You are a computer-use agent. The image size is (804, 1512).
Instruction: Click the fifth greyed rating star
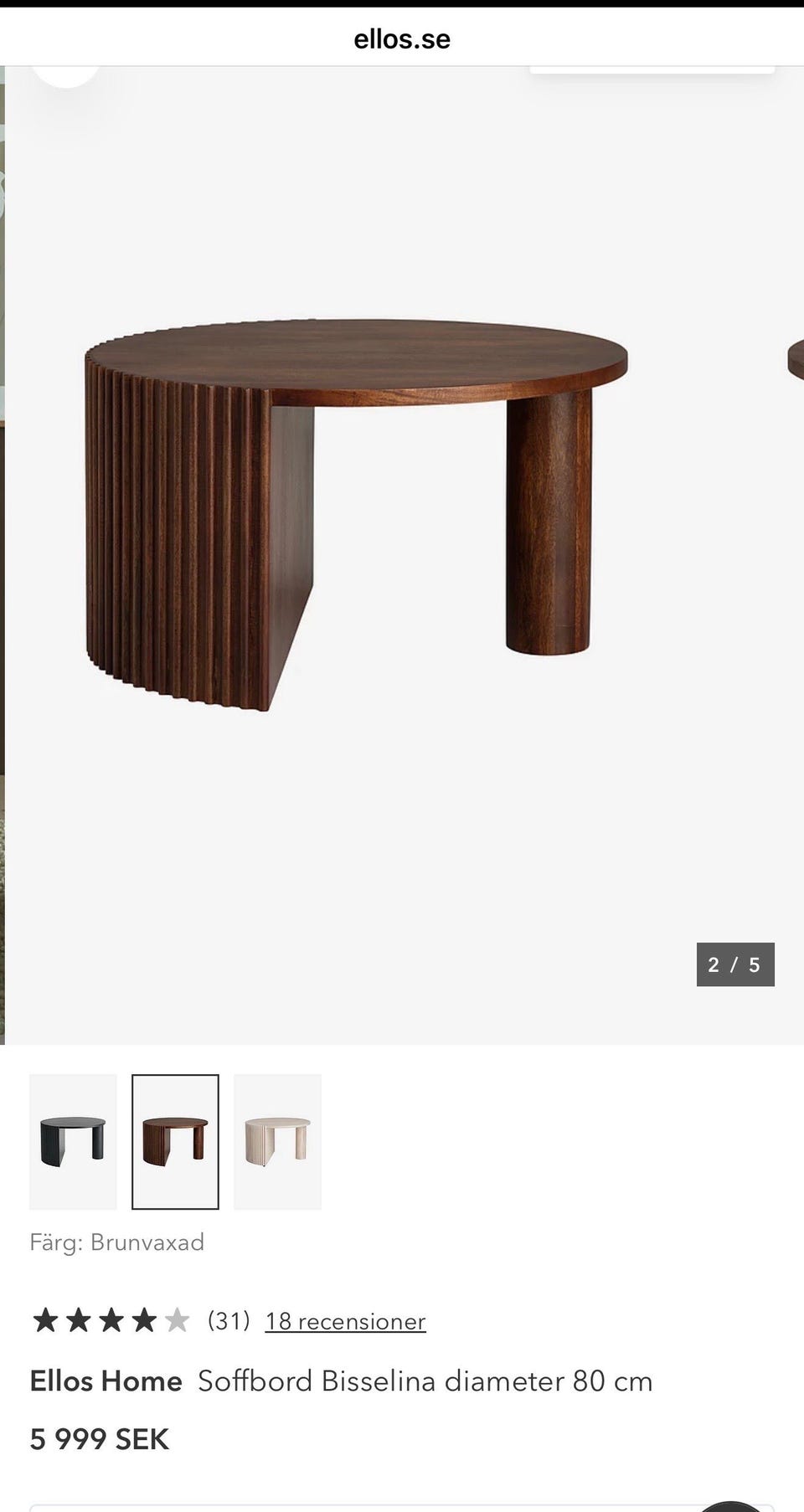[x=177, y=1319]
